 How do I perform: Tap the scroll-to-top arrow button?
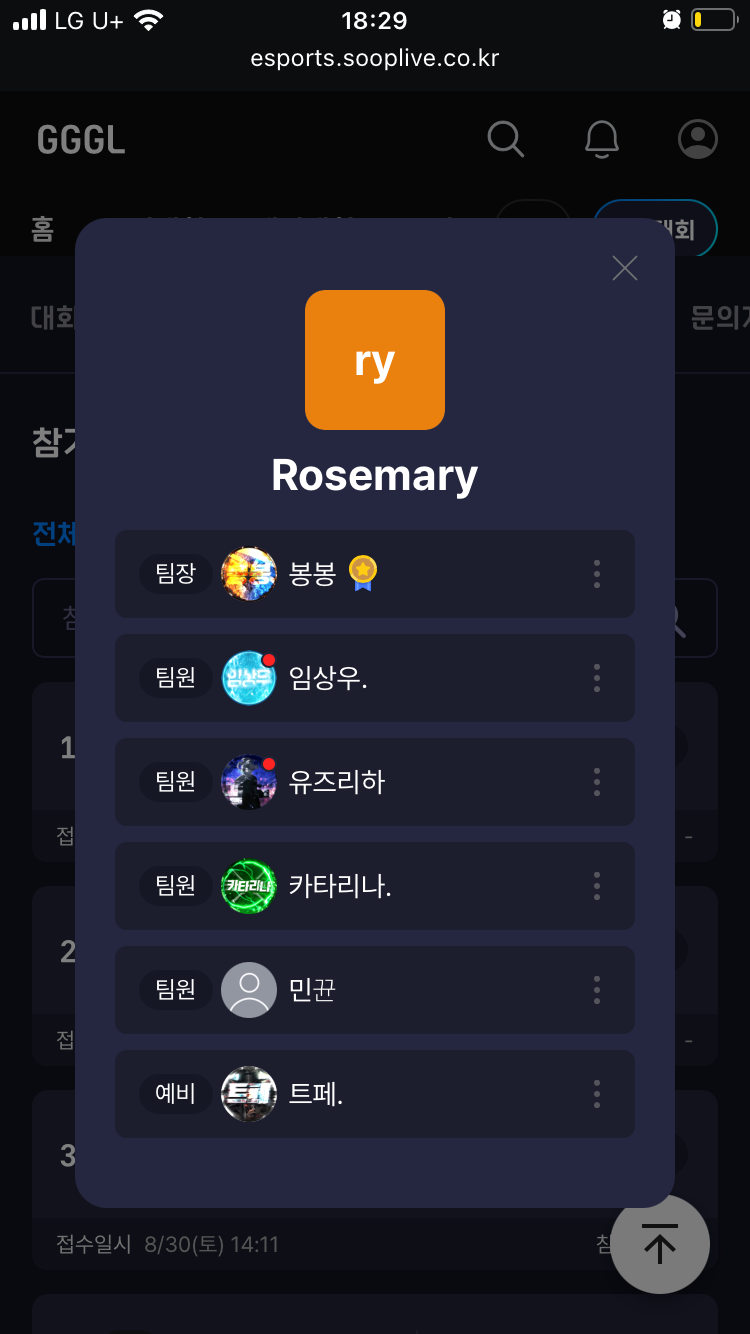coord(660,1244)
